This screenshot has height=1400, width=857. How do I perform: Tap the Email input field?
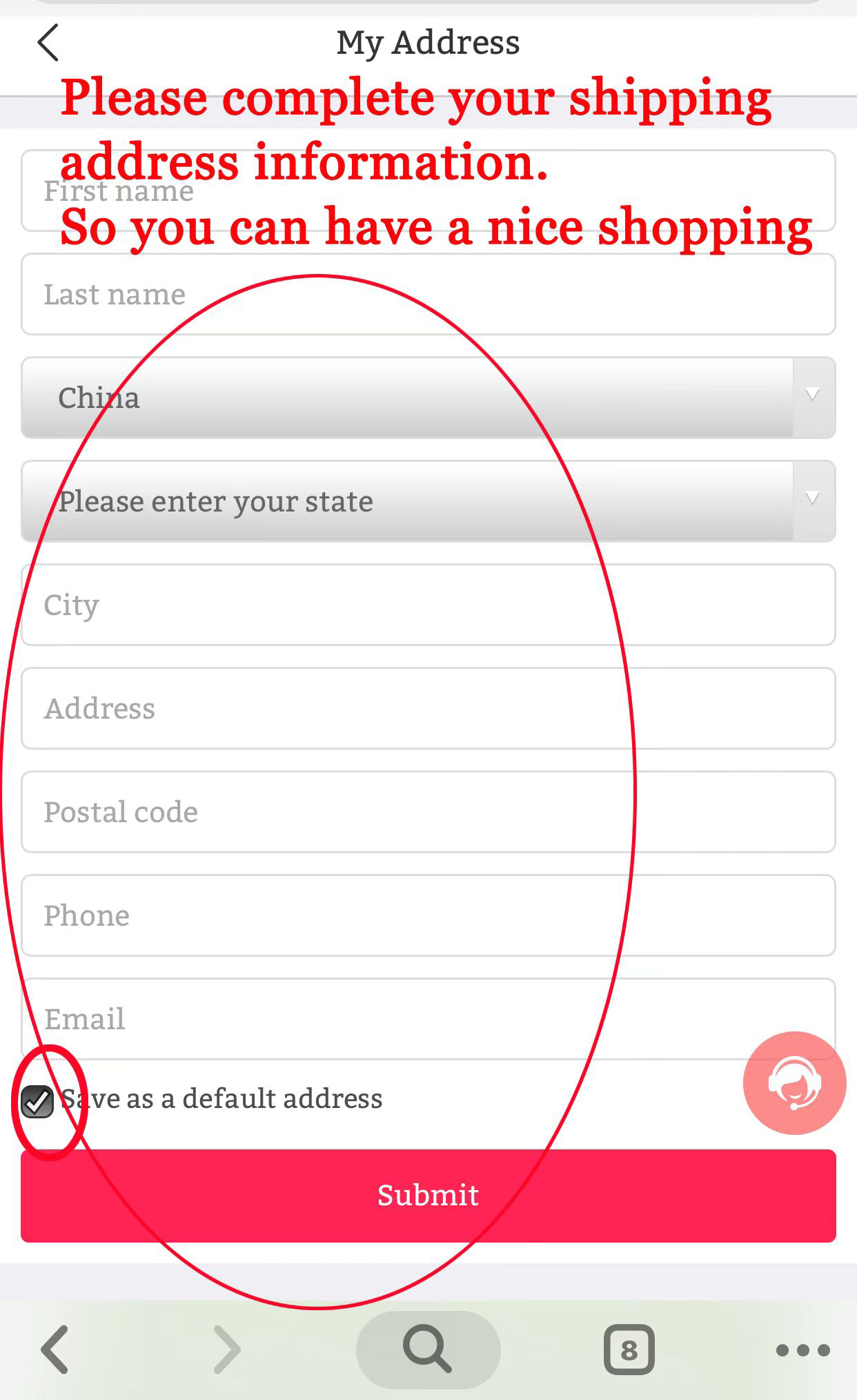point(428,1019)
